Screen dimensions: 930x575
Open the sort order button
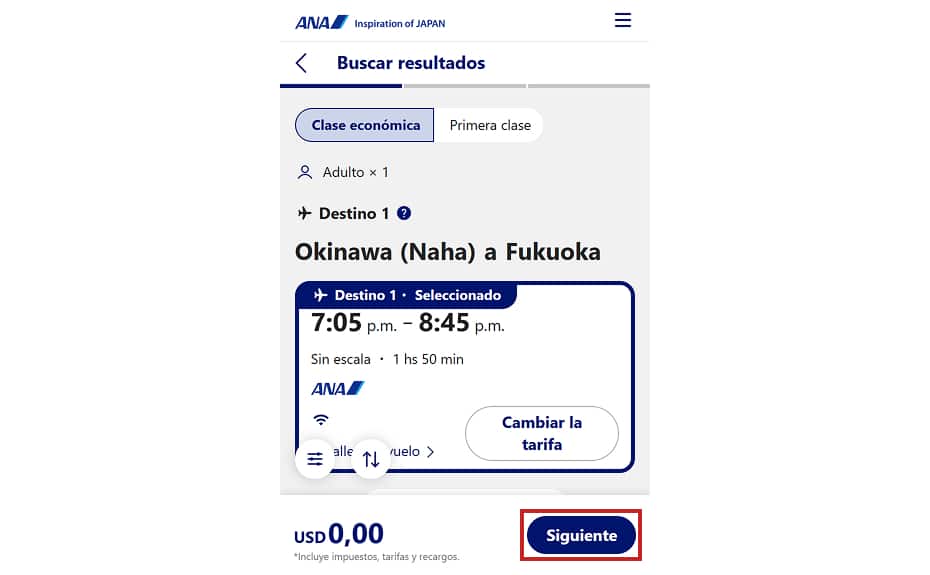(371, 459)
